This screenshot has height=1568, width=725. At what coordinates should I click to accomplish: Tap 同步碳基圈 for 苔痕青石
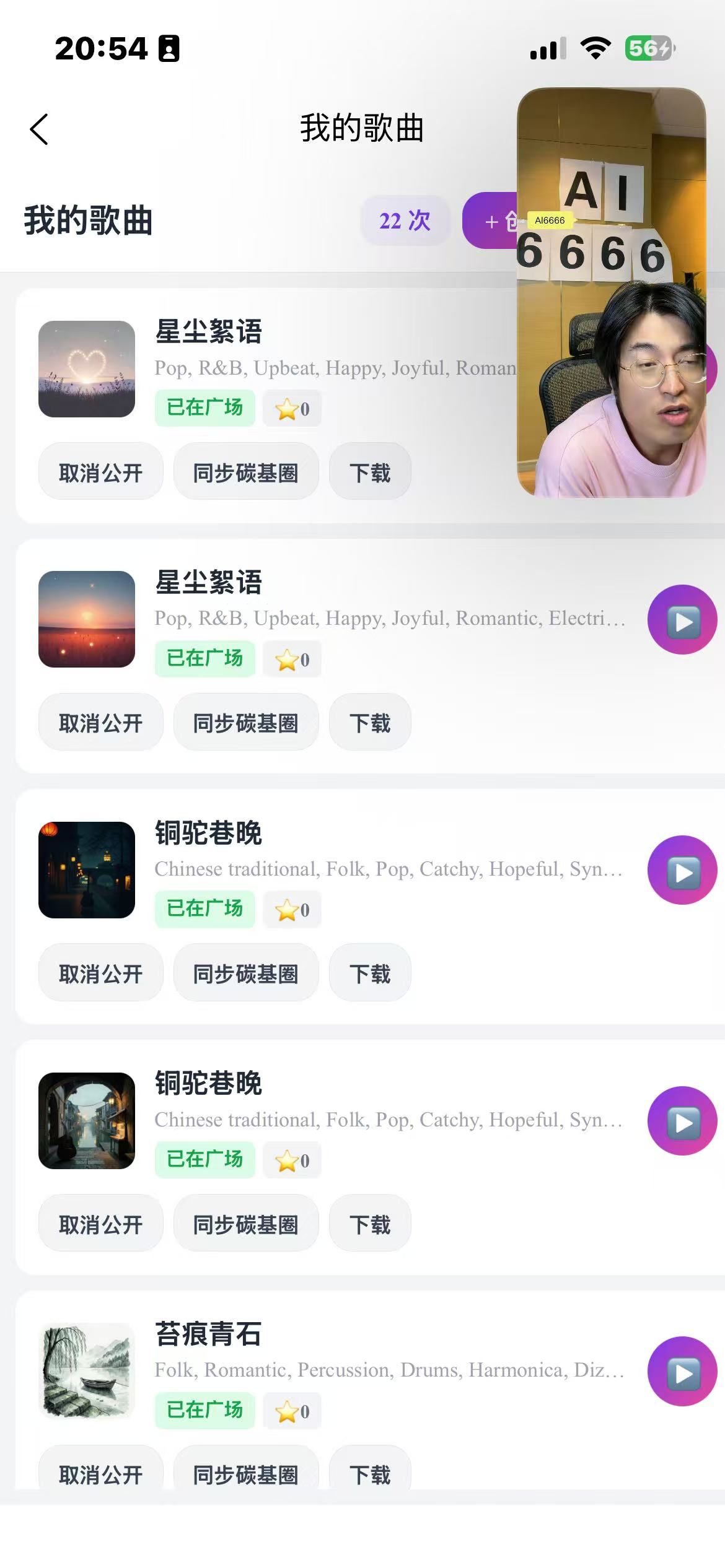click(x=246, y=1473)
